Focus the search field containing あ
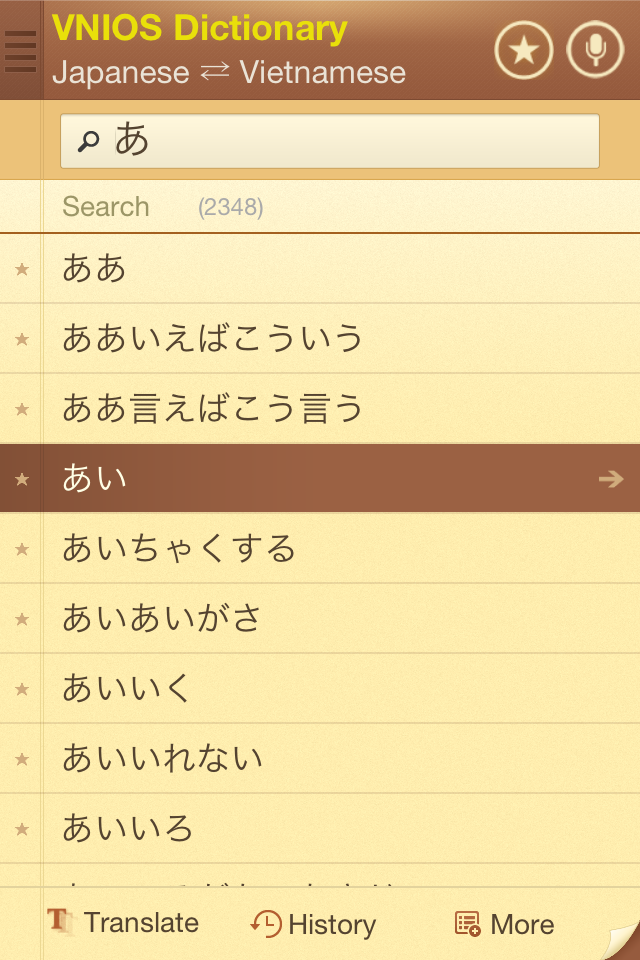The height and width of the screenshot is (960, 640). coord(330,141)
